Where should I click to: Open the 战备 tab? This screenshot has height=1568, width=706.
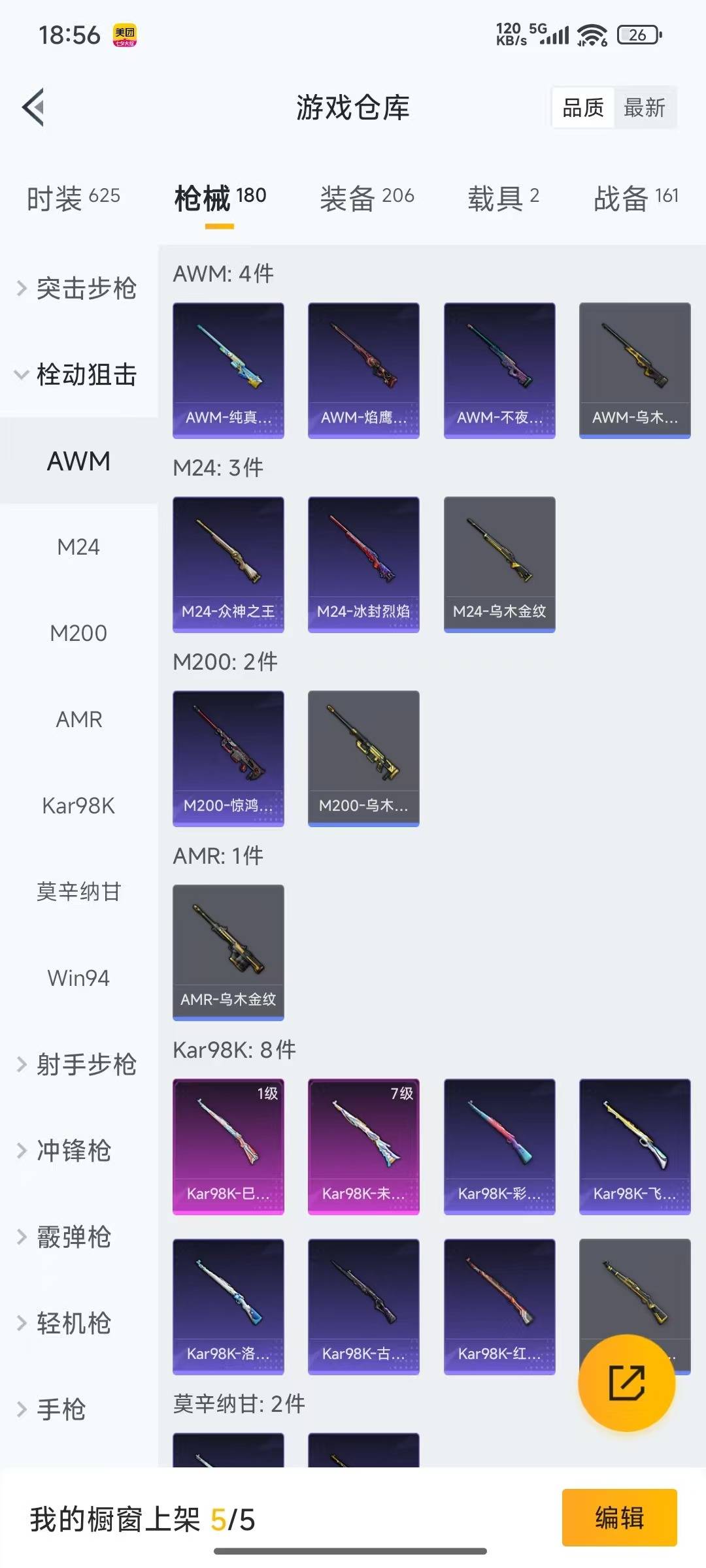coord(635,198)
